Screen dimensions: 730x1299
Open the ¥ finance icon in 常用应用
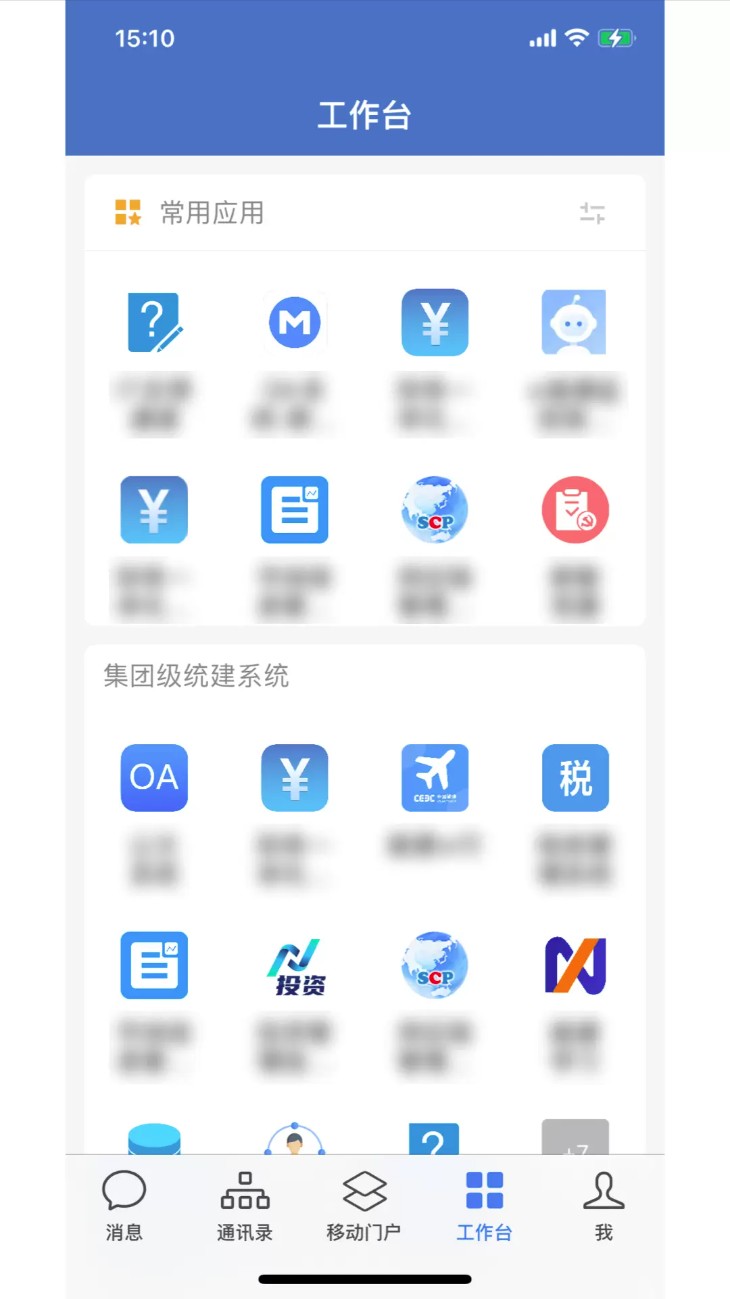(x=434, y=322)
